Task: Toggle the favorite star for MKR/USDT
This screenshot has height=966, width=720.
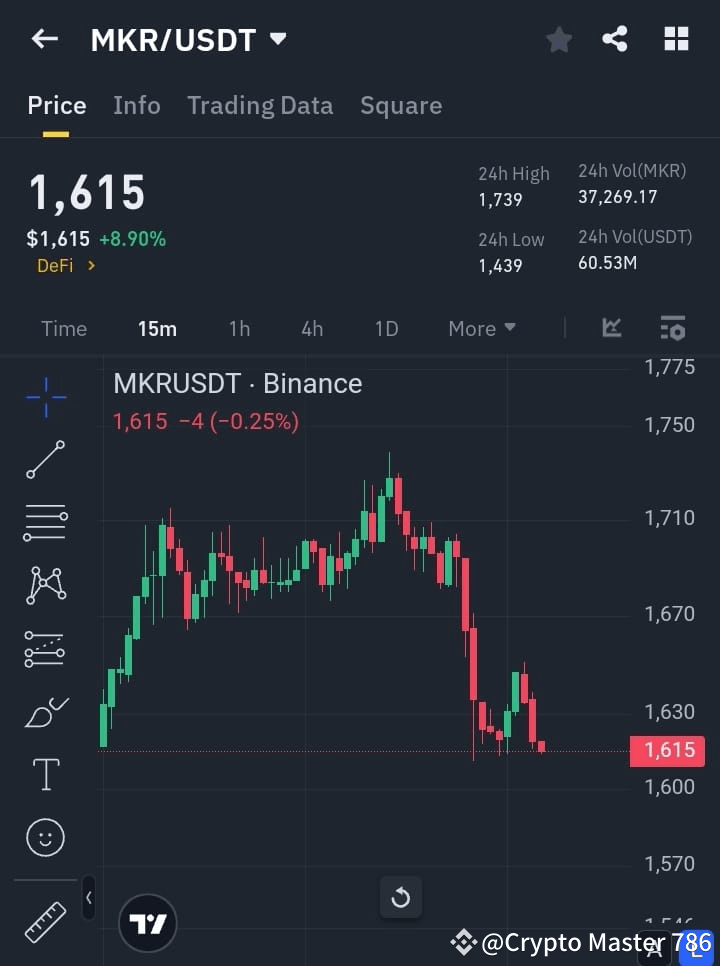Action: pos(558,39)
